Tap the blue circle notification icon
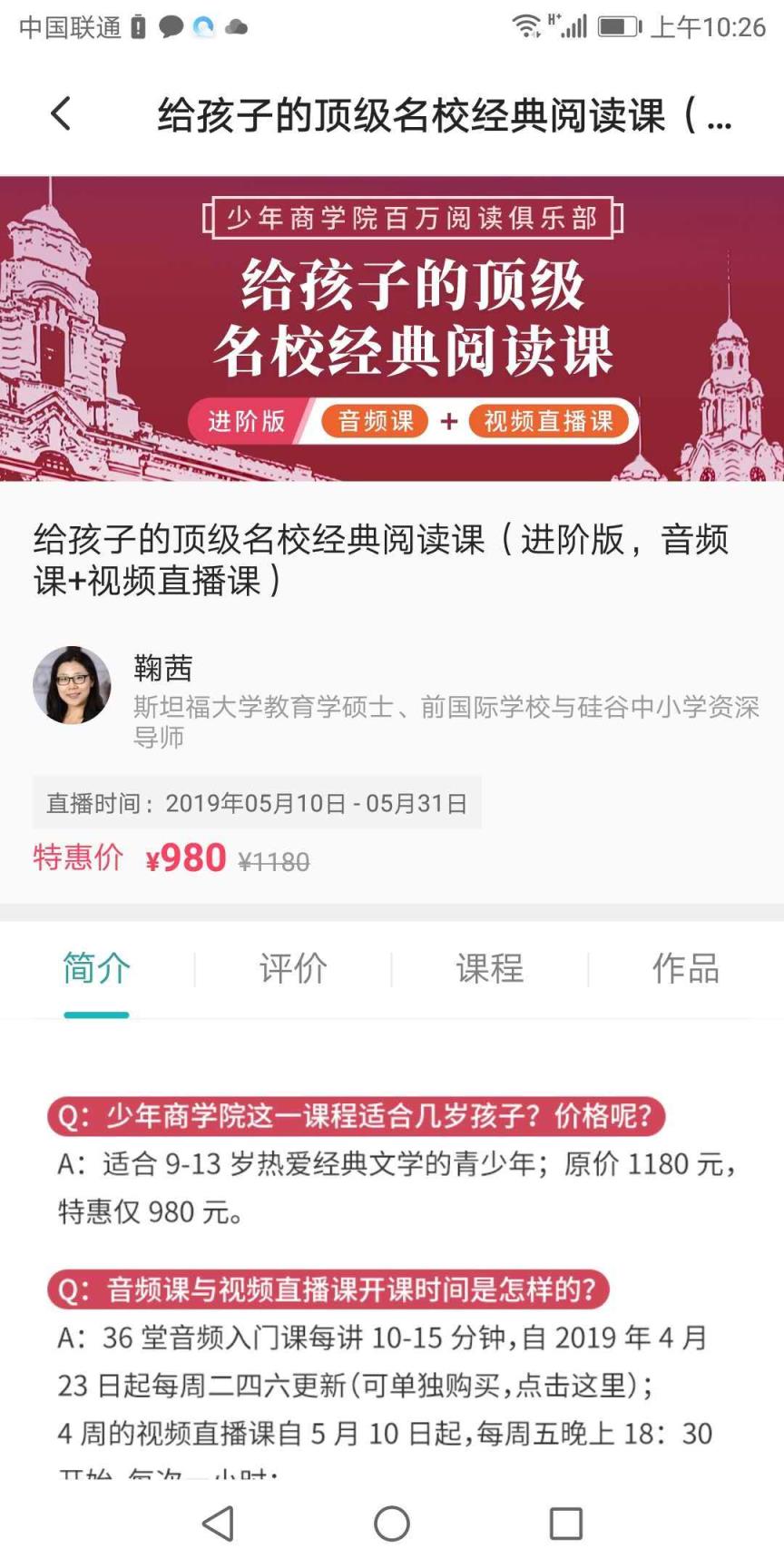This screenshot has width=784, height=1568. tap(201, 27)
